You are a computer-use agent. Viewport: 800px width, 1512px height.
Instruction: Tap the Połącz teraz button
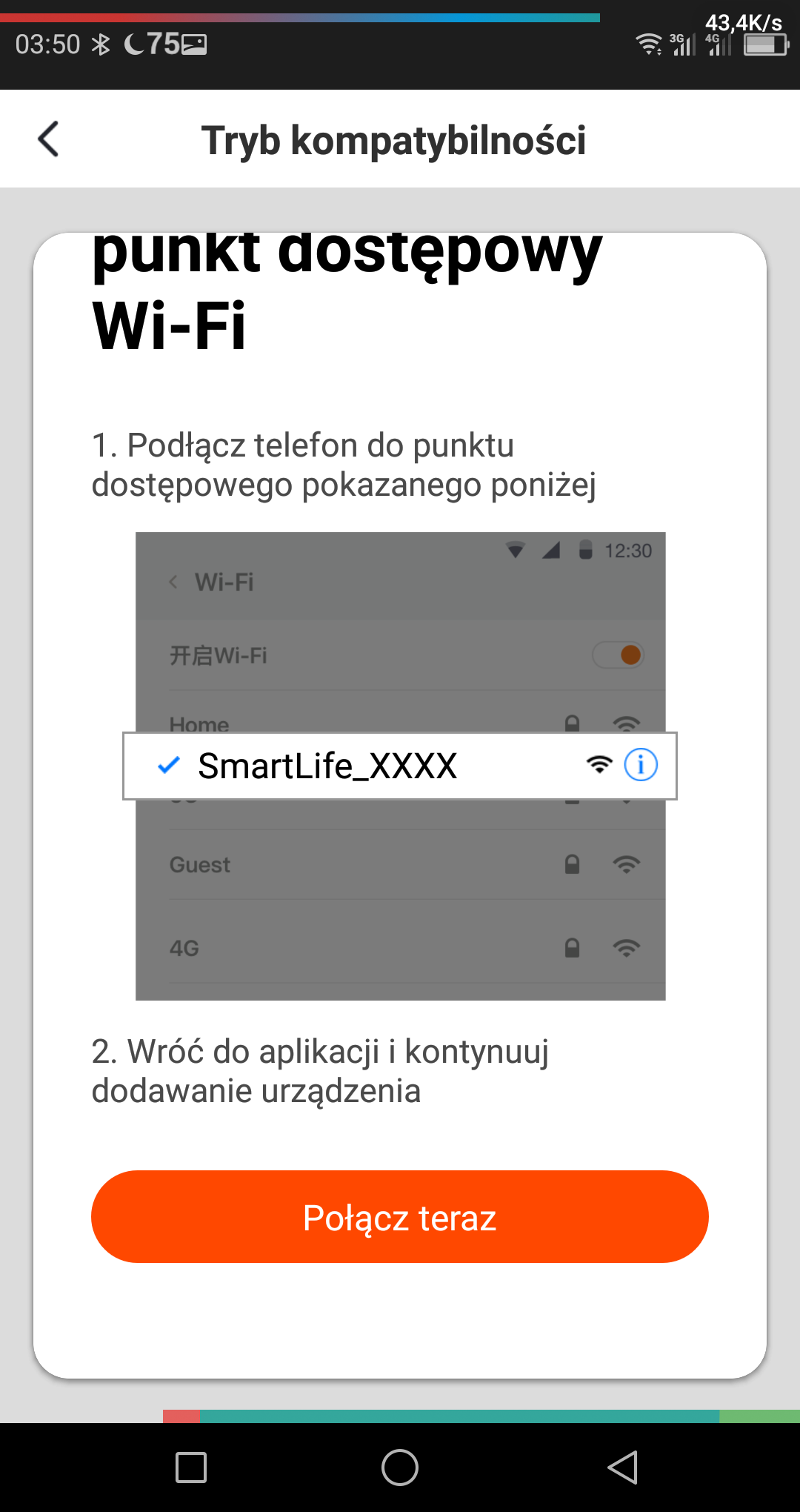400,1217
